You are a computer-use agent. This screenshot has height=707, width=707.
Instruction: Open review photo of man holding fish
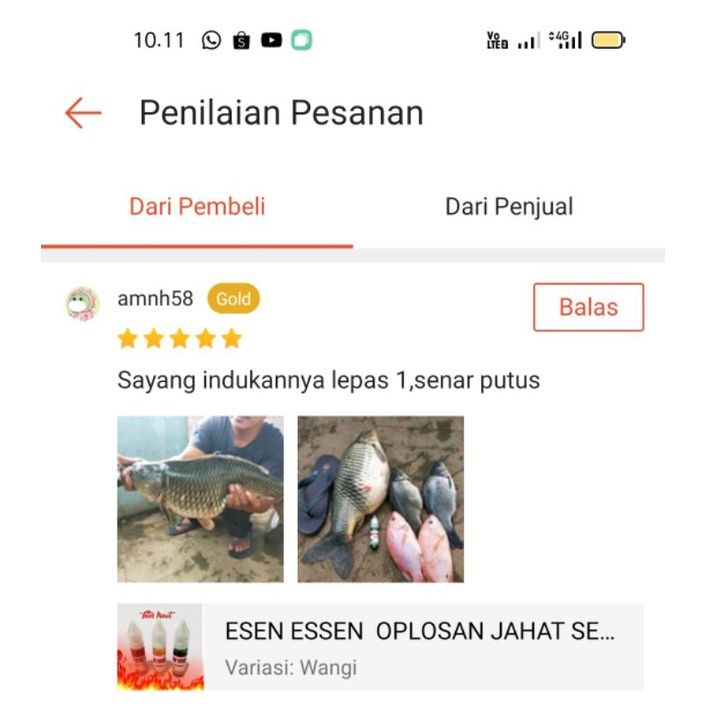[x=200, y=499]
